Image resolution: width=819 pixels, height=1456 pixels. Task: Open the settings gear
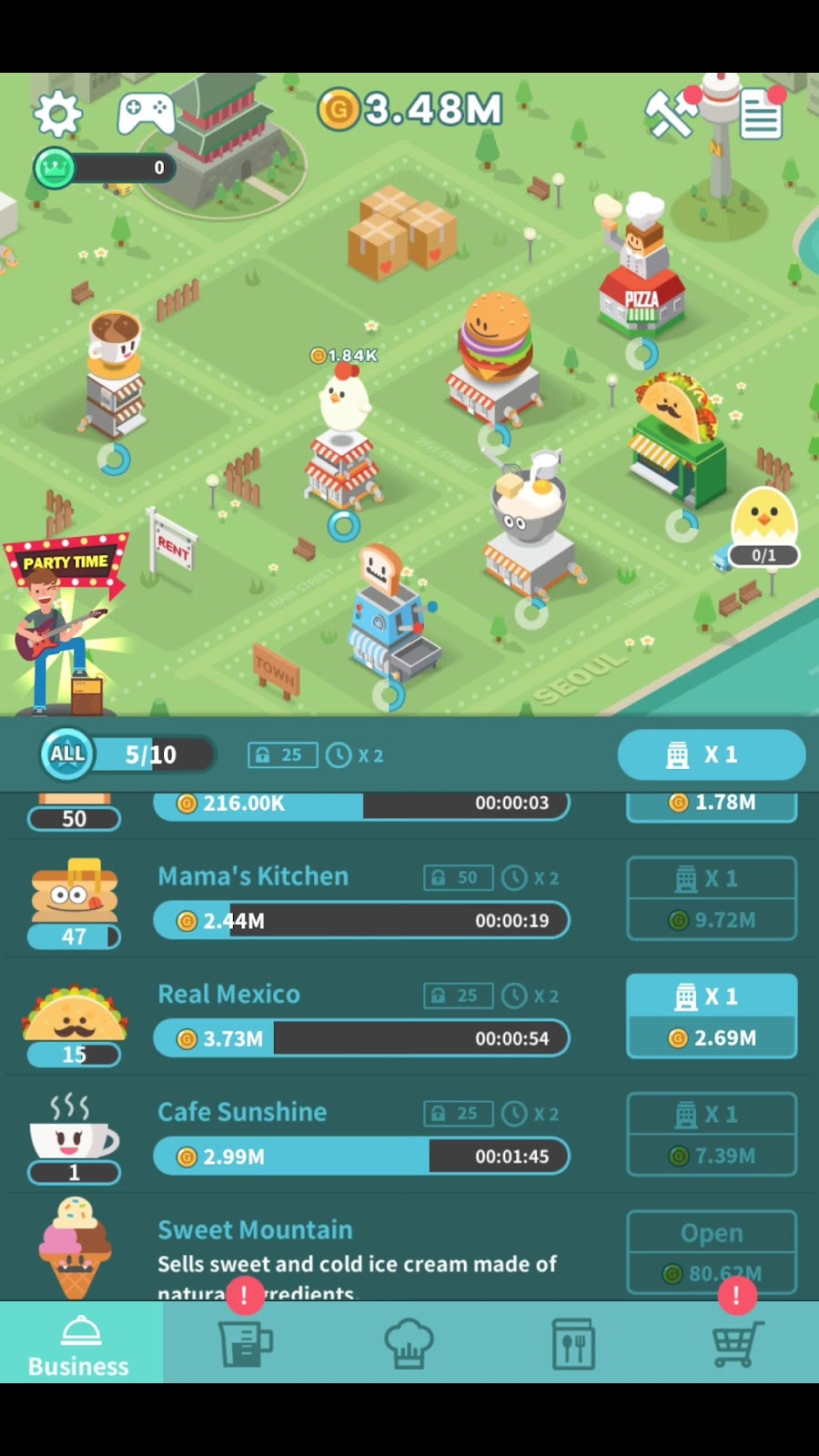tap(57, 114)
